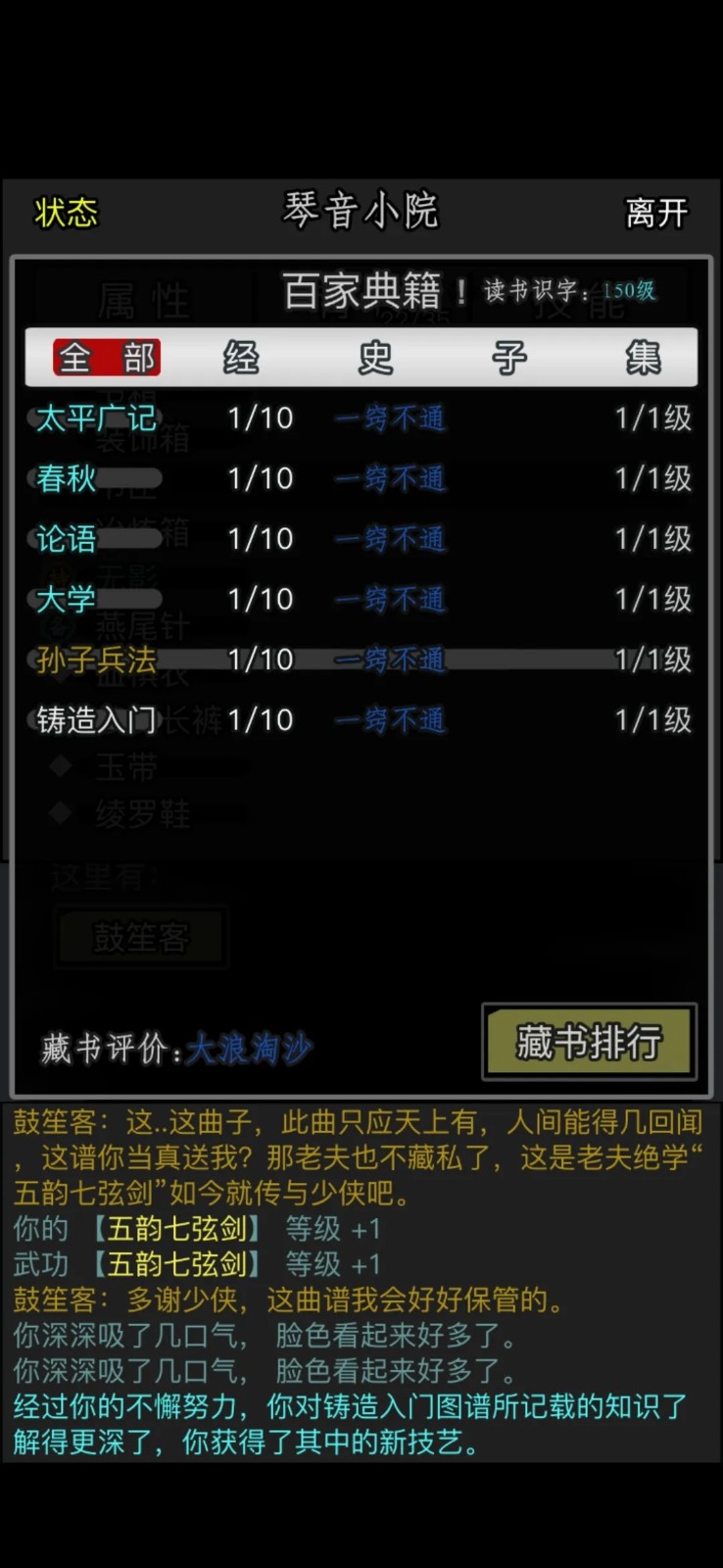Switch to the 史 tab
Viewport: 723px width, 1568px height.
coord(375,358)
